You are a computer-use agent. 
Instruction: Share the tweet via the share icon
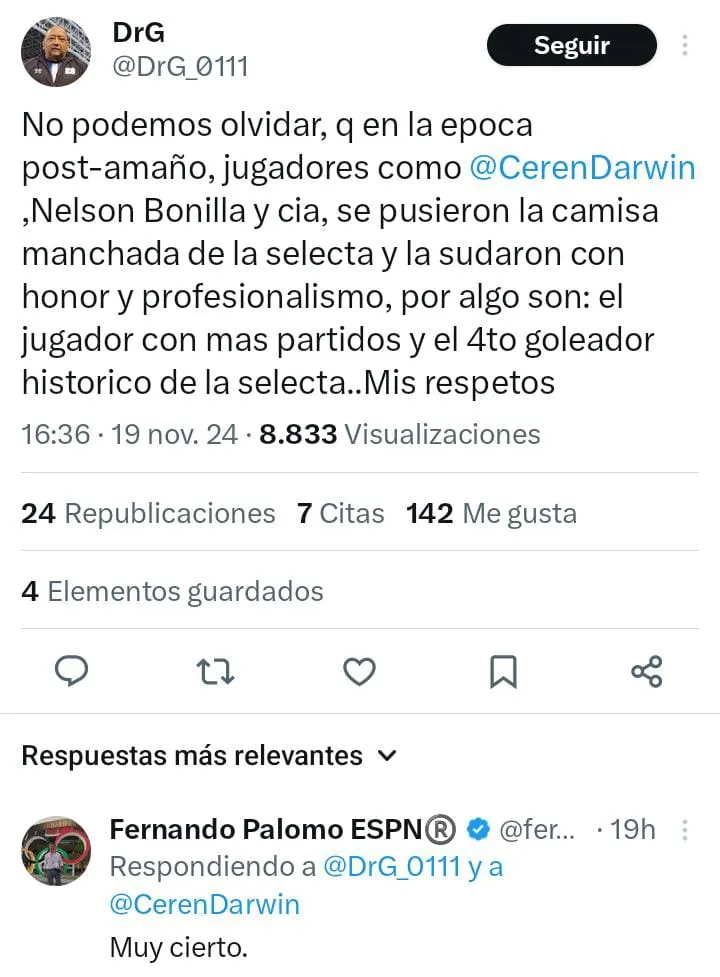[x=647, y=672]
